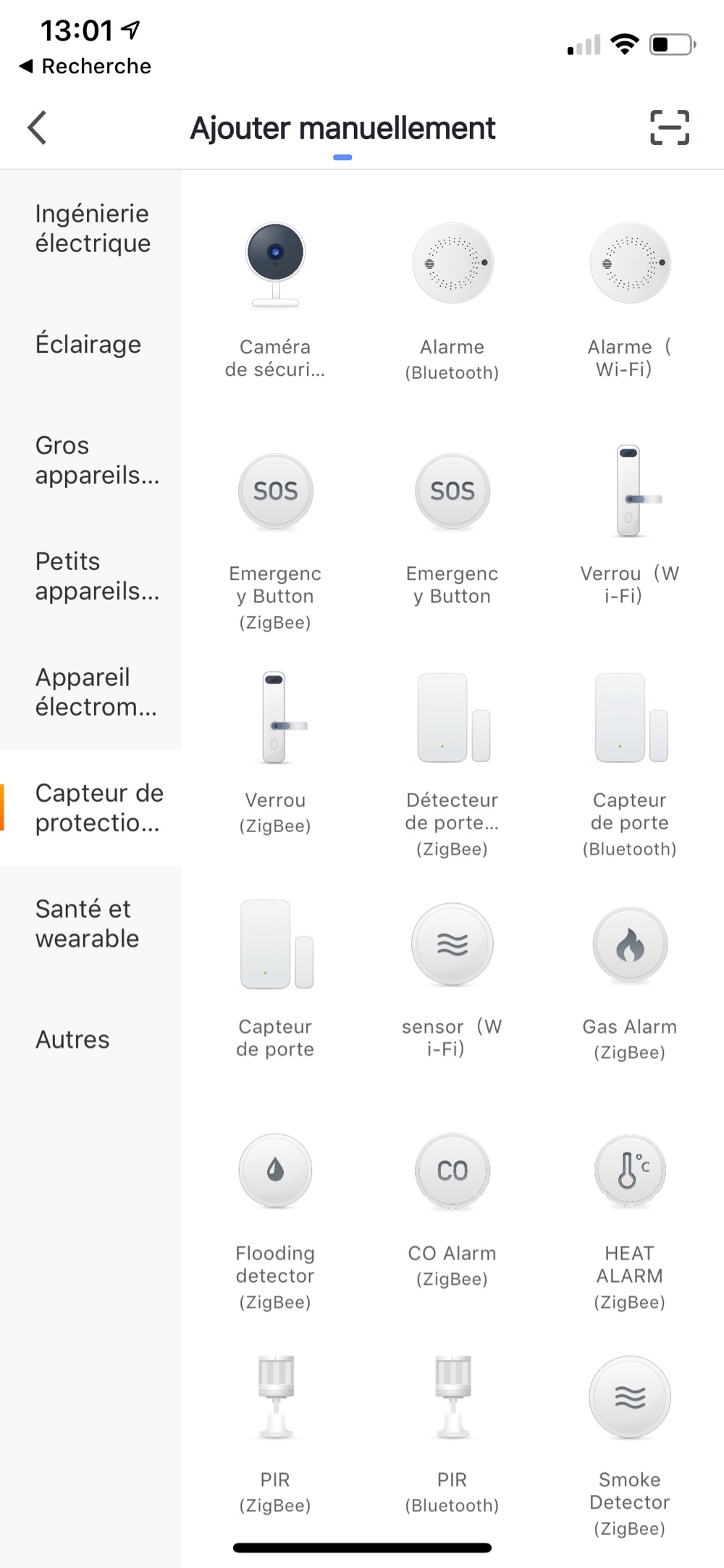724x1568 pixels.
Task: Open the Gros appareils category
Action: click(x=96, y=460)
